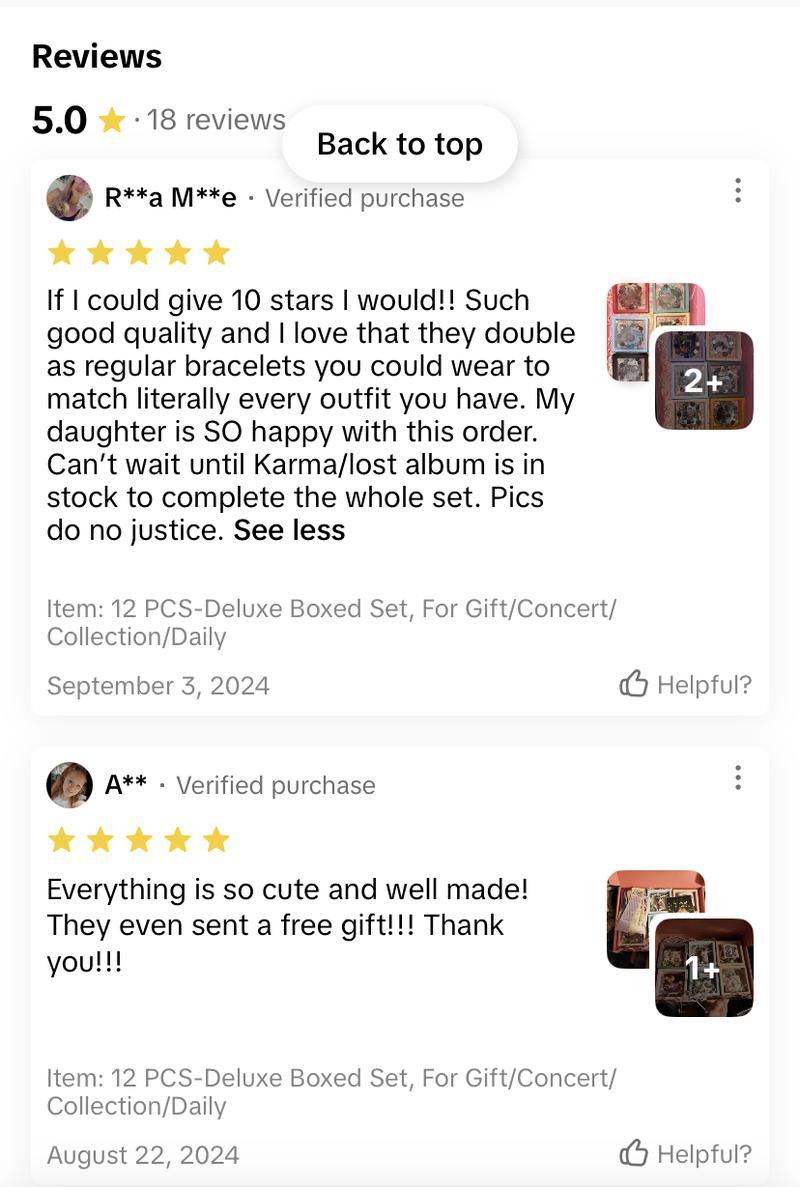The height and width of the screenshot is (1187, 800).
Task: Tap the Back to top button
Action: [399, 144]
